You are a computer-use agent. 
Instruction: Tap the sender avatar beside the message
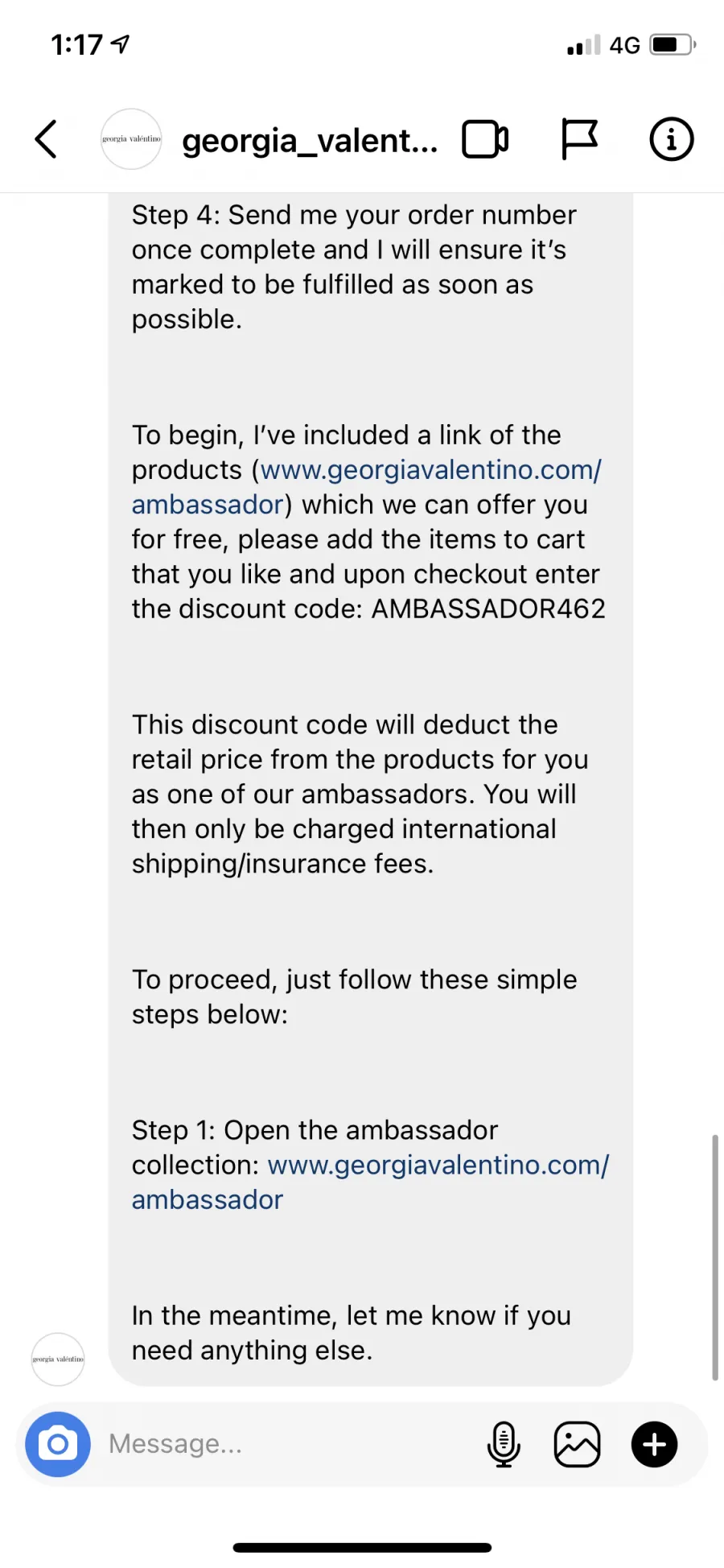pyautogui.click(x=58, y=1359)
